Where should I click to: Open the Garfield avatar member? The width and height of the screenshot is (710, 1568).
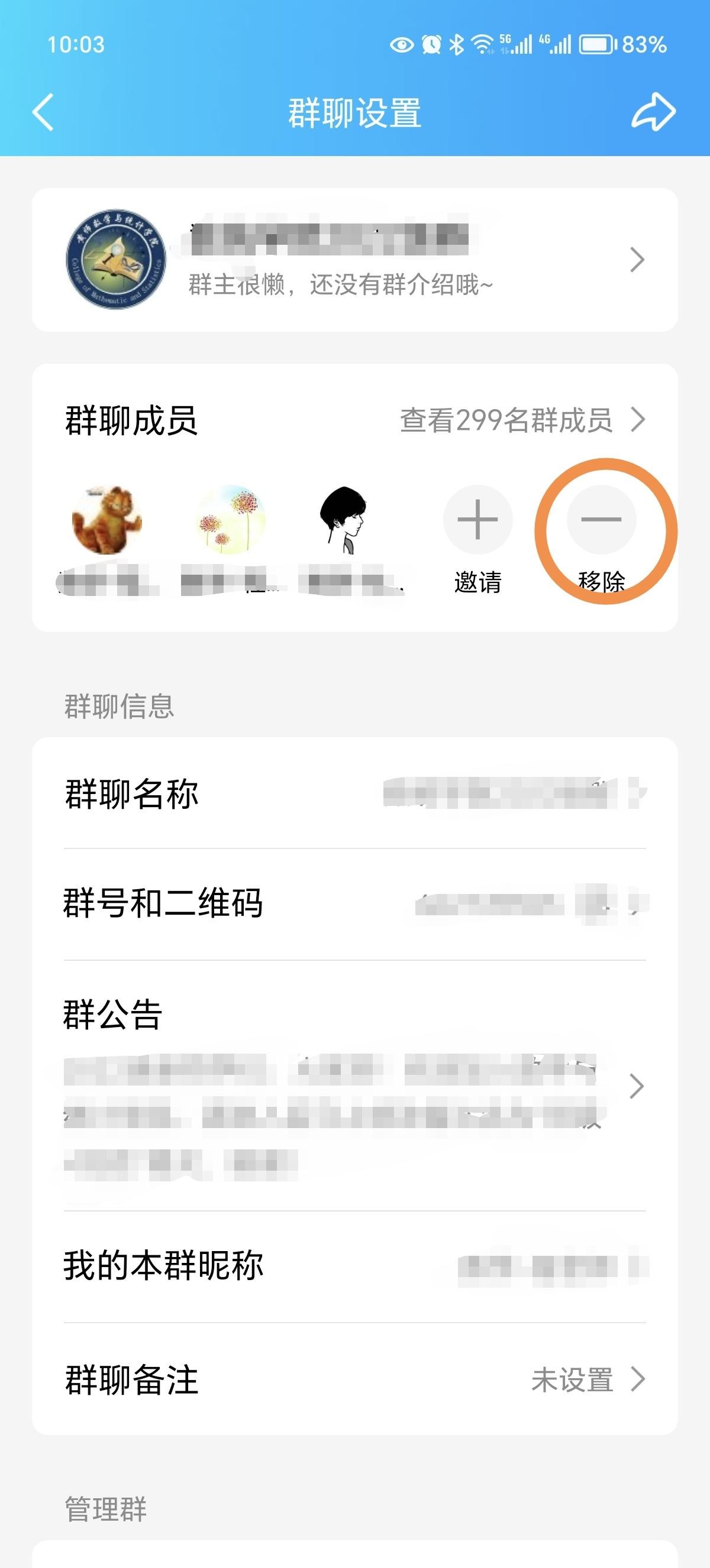coord(107,520)
